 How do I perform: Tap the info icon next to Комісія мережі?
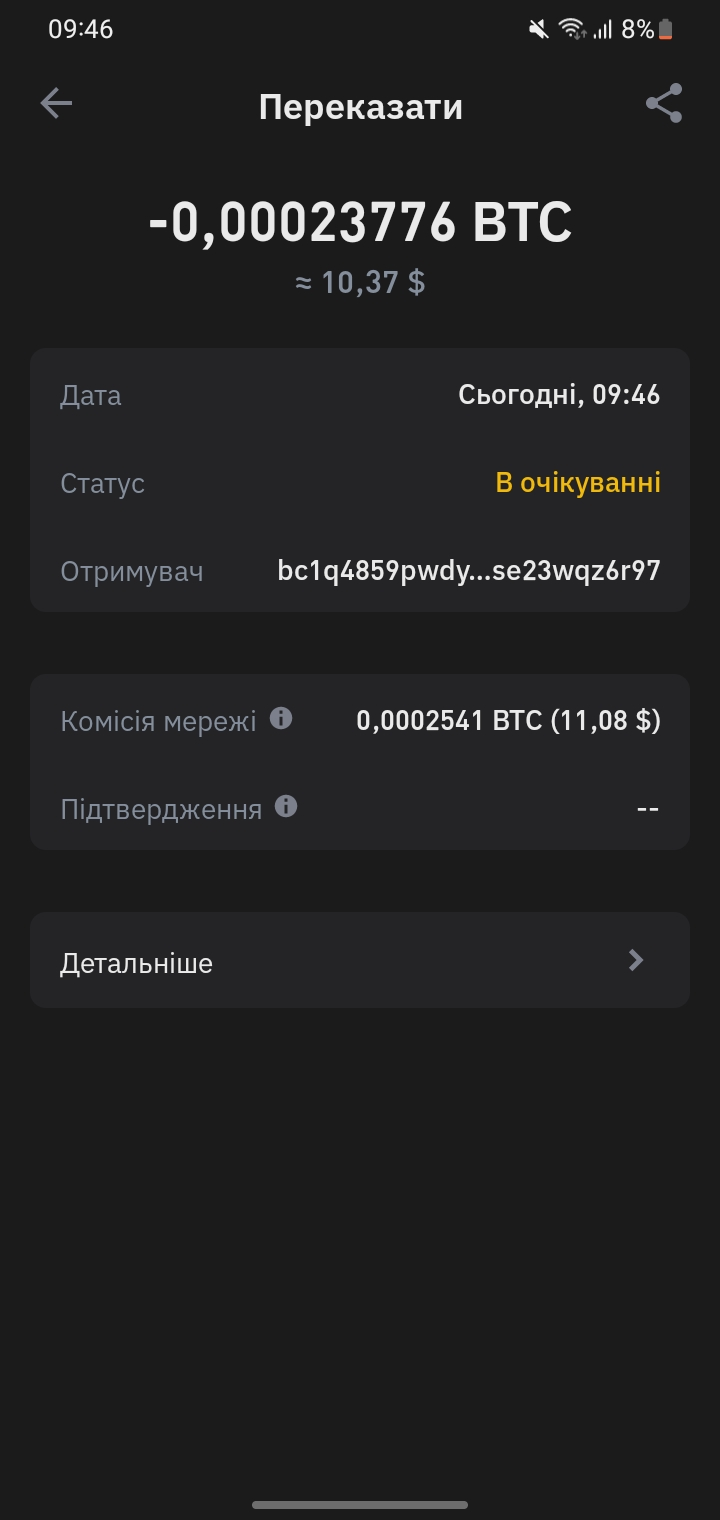[282, 718]
